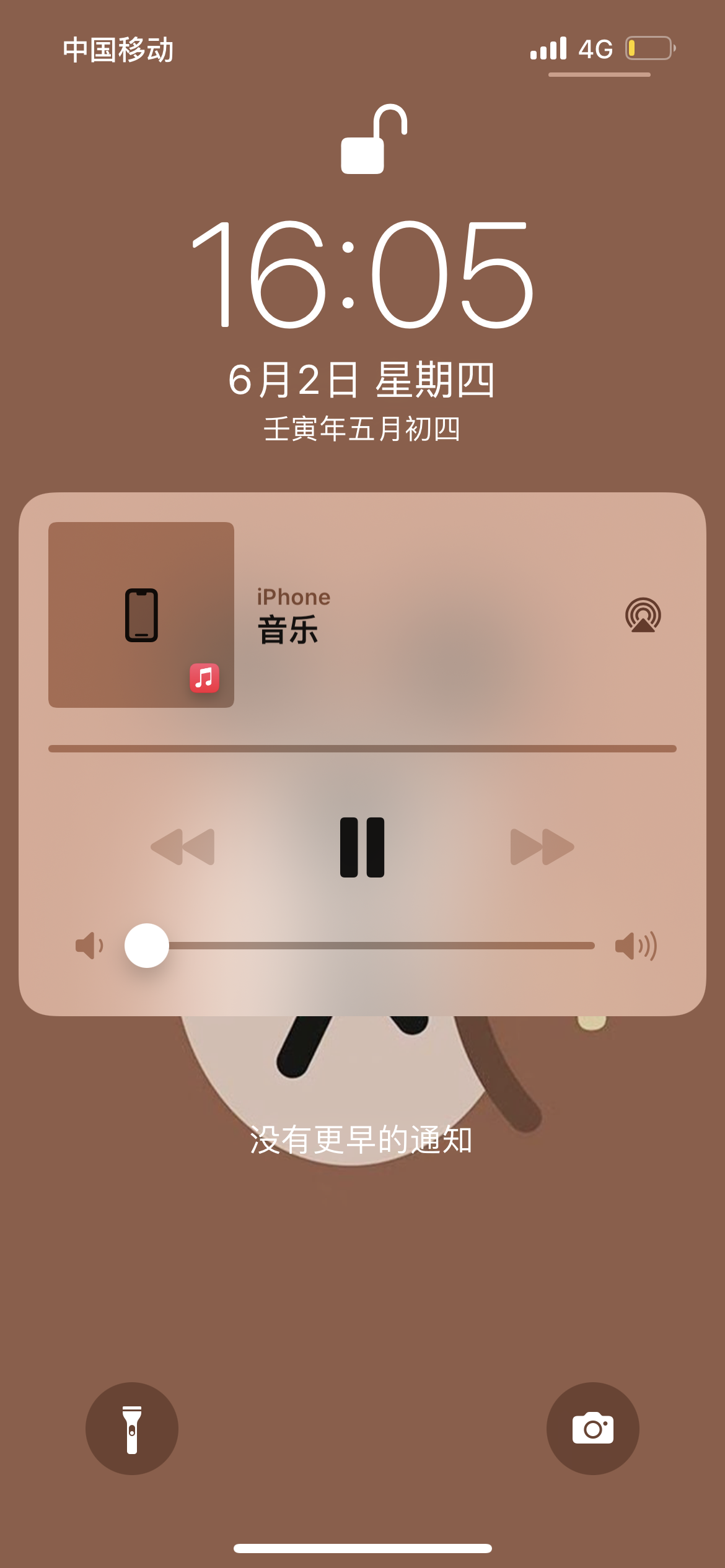The image size is (725, 1568).
Task: Tap the playback progress bar
Action: click(362, 749)
